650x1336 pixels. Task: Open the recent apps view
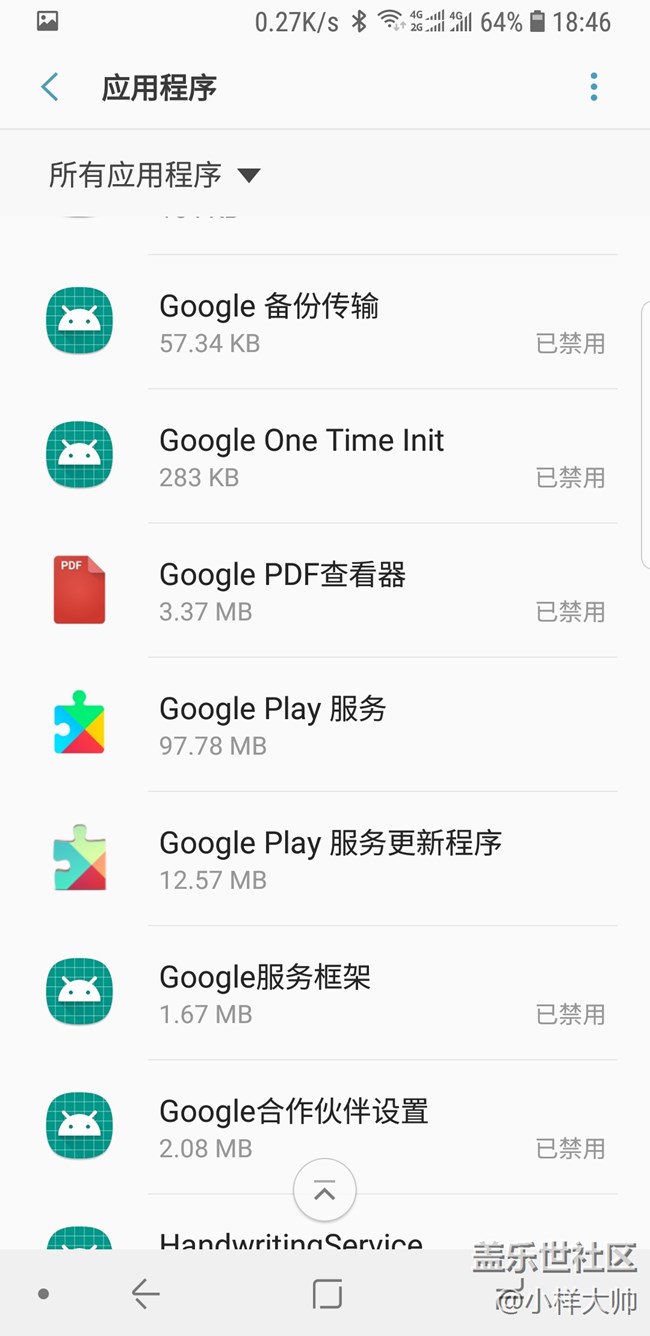[x=327, y=1294]
